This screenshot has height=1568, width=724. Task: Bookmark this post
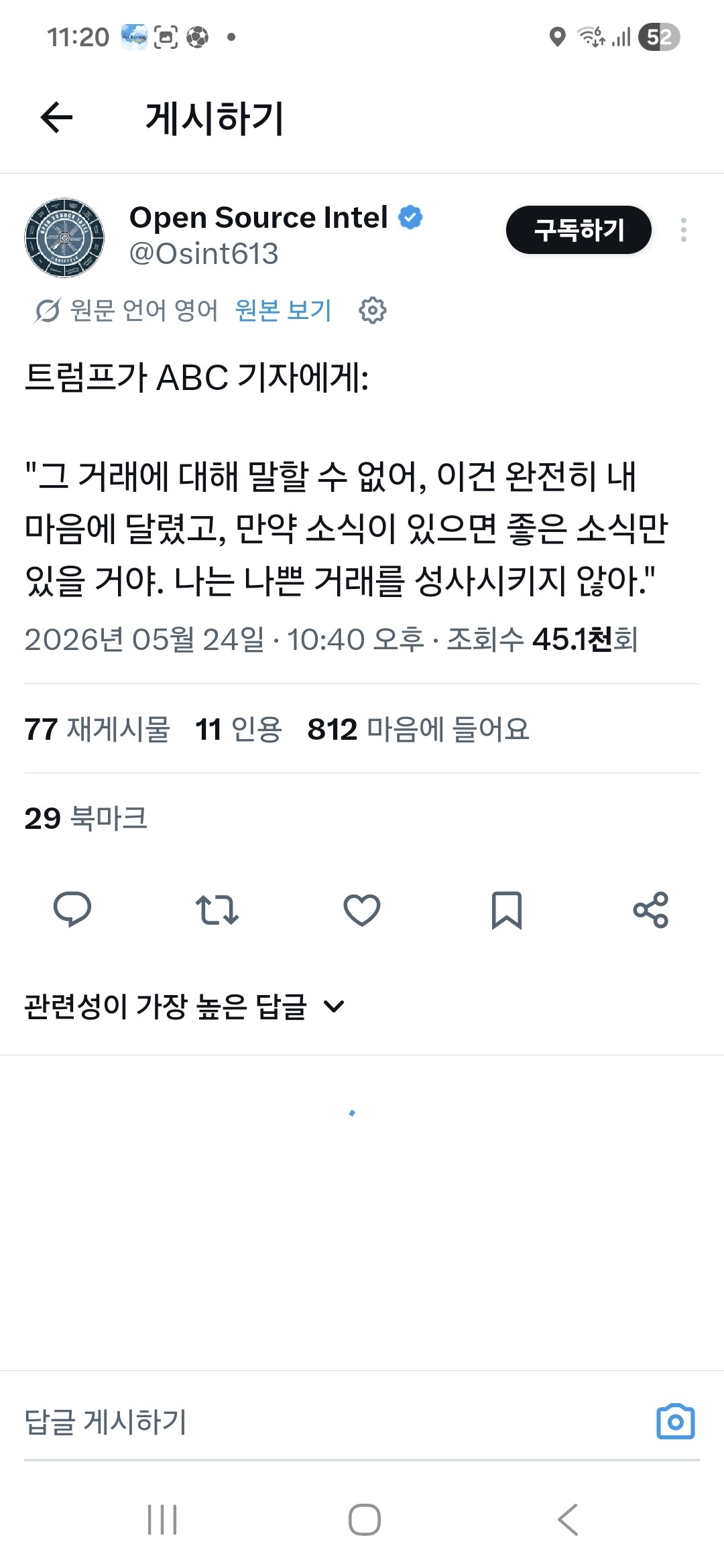(507, 910)
